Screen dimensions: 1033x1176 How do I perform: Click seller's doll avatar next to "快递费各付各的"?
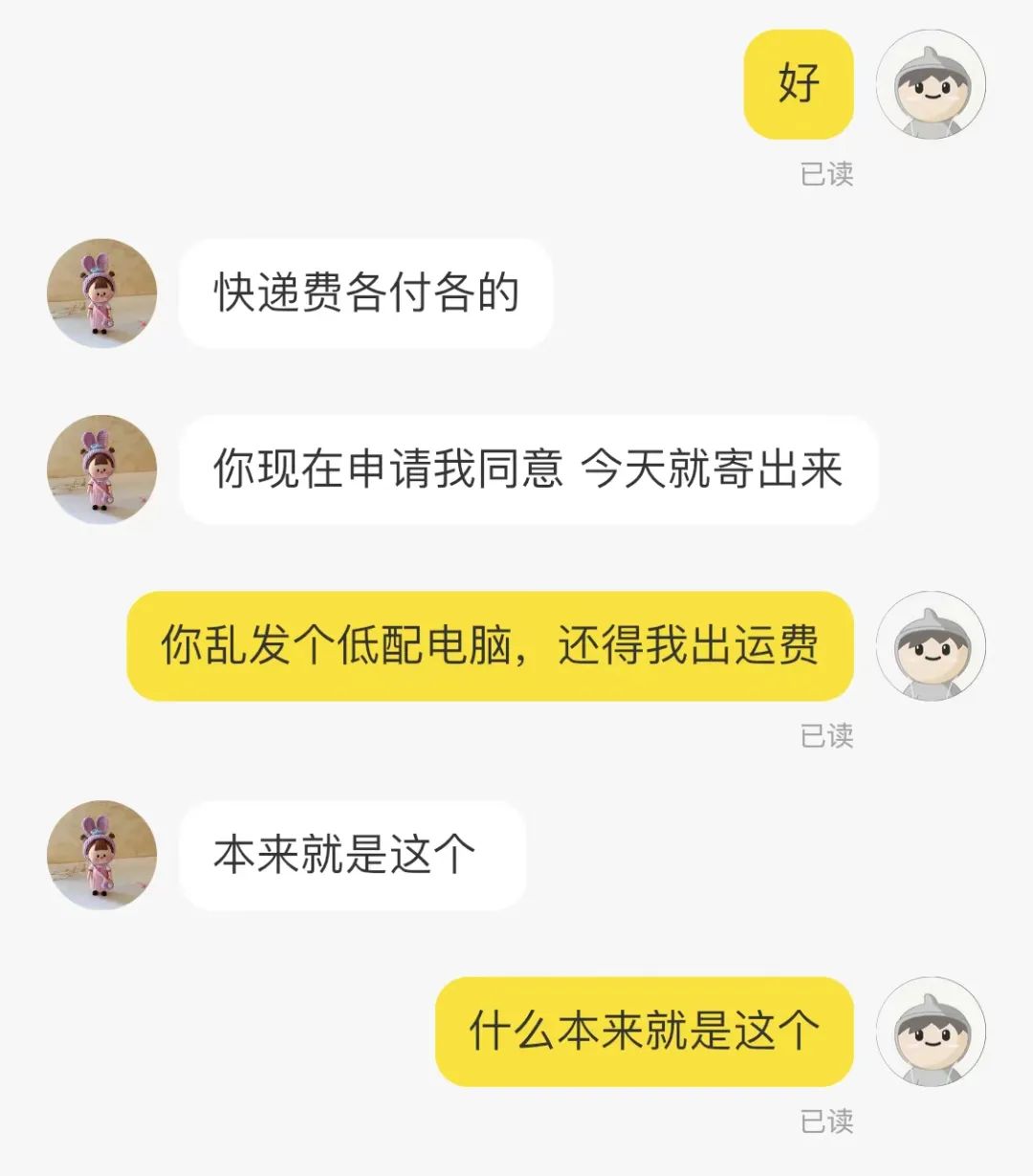pyautogui.click(x=105, y=294)
